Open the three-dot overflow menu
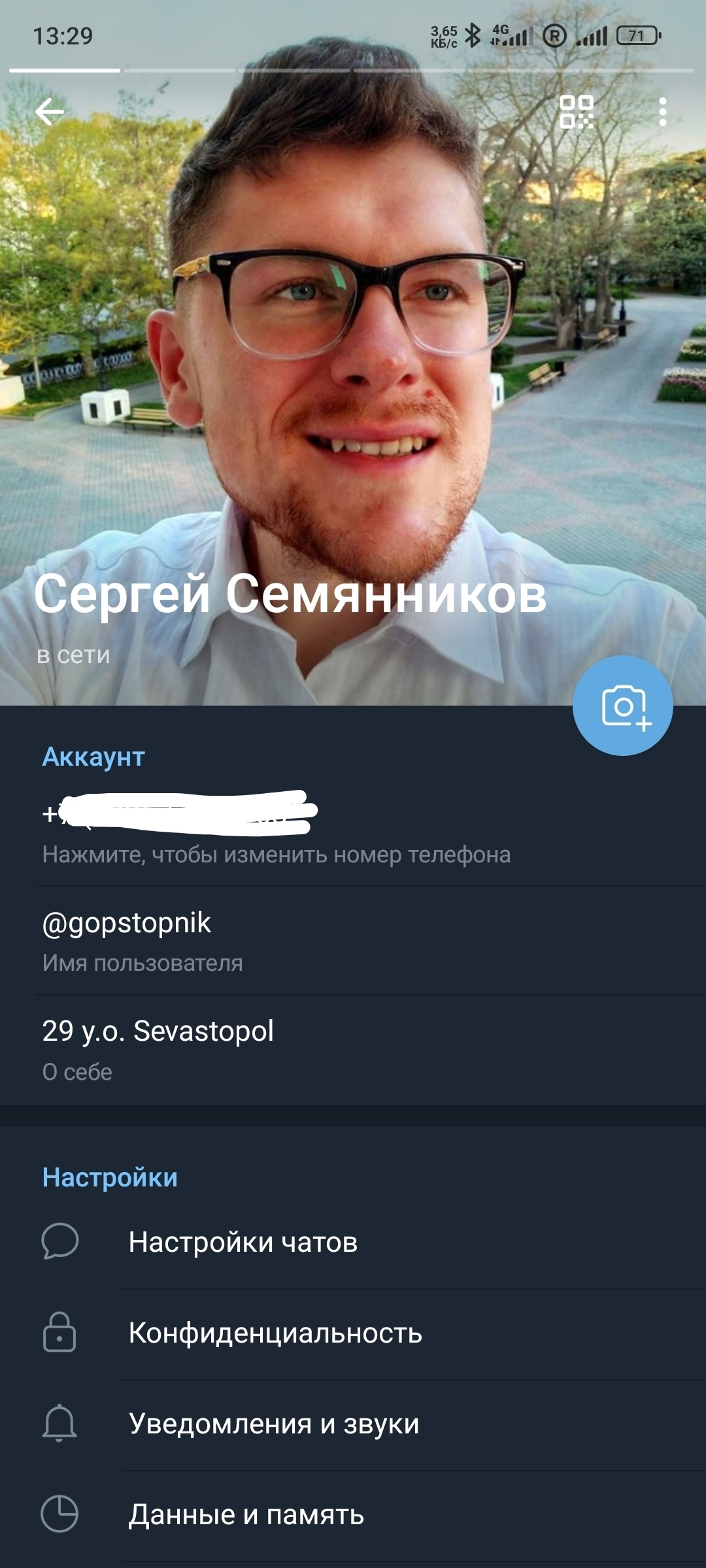Viewport: 706px width, 1568px height. [662, 112]
